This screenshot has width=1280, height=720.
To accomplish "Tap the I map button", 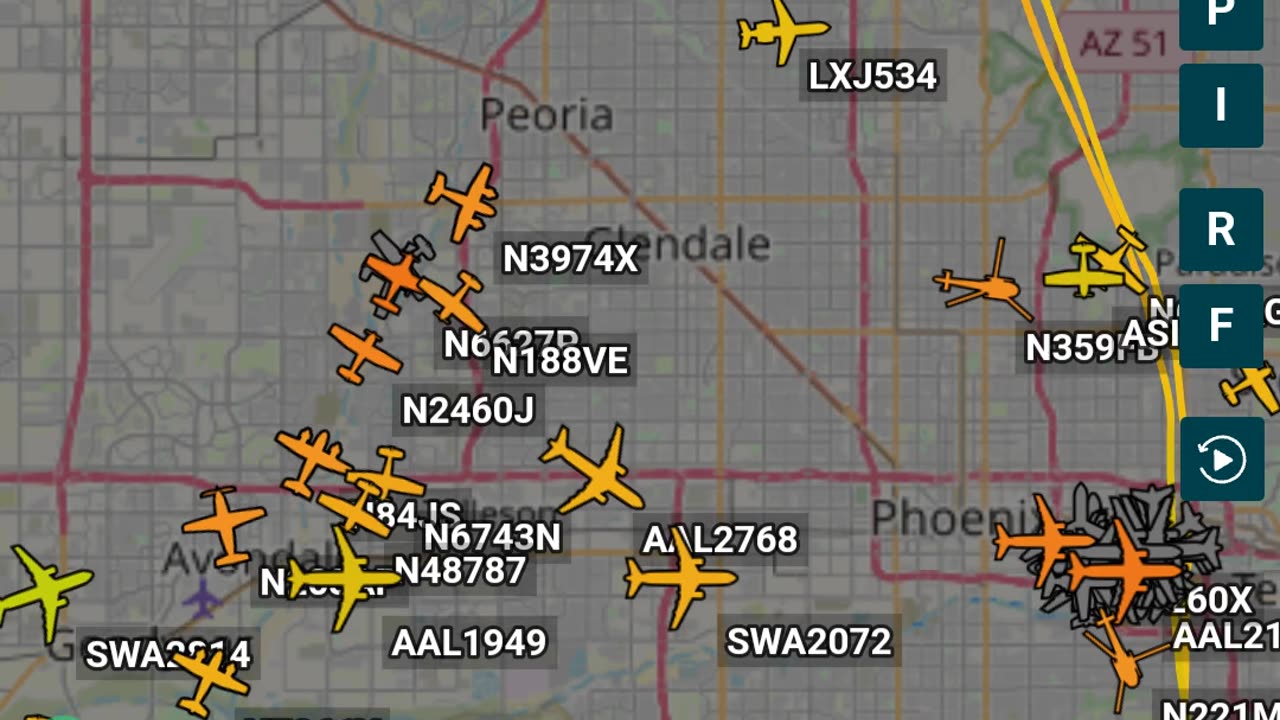I will [1220, 105].
